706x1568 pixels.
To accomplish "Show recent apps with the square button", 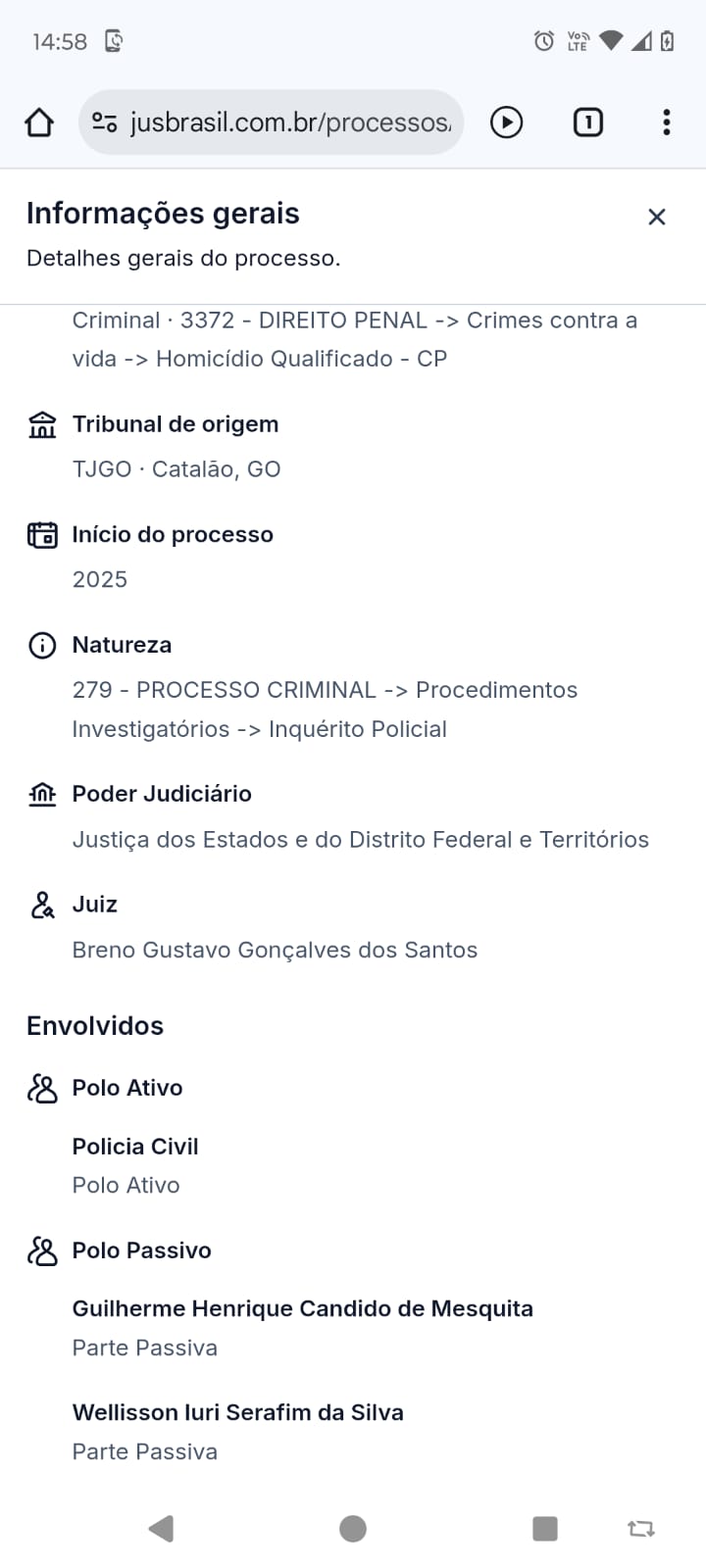I will (x=544, y=1528).
